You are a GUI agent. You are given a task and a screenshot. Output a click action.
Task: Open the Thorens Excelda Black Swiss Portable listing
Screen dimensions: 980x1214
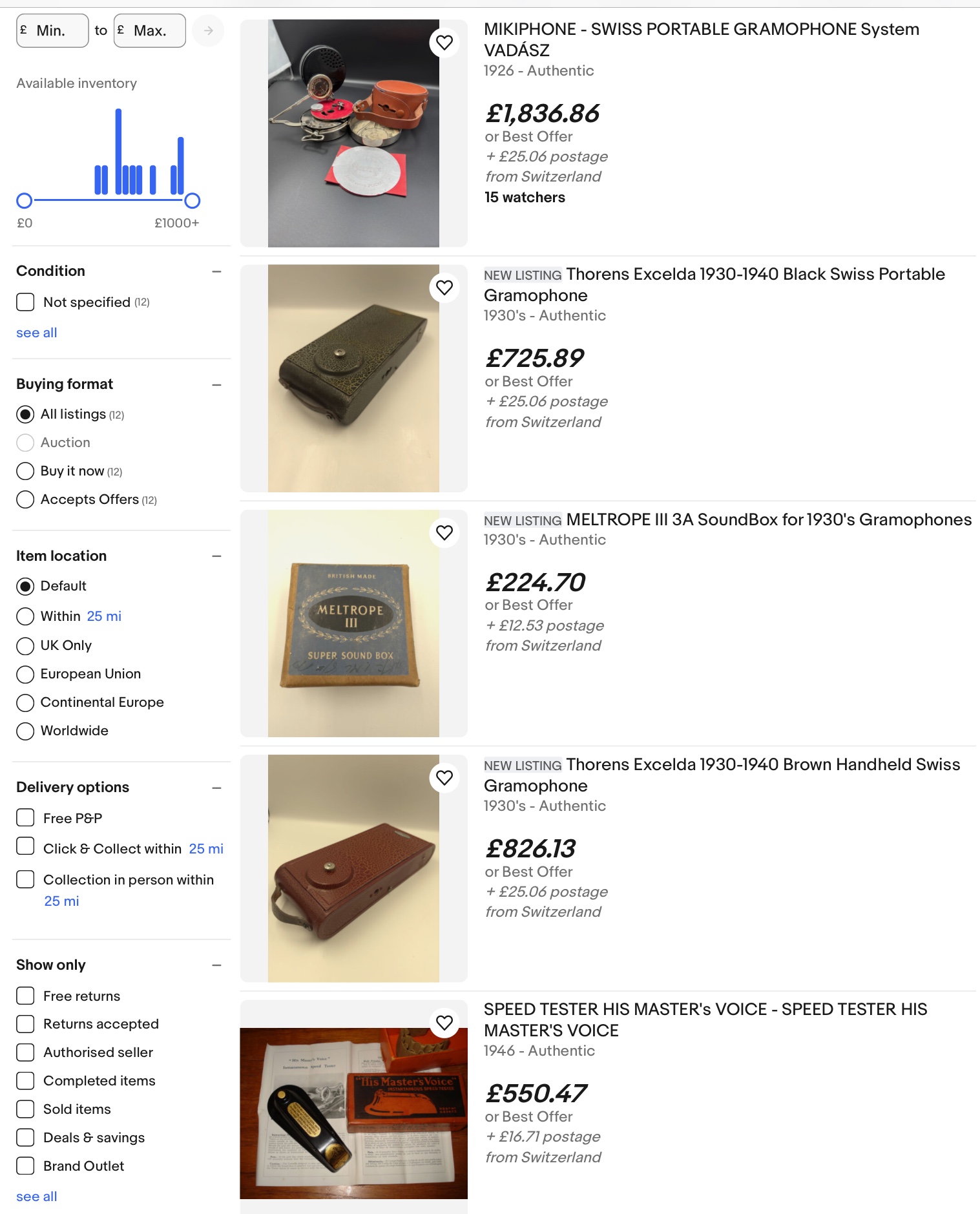click(x=713, y=284)
